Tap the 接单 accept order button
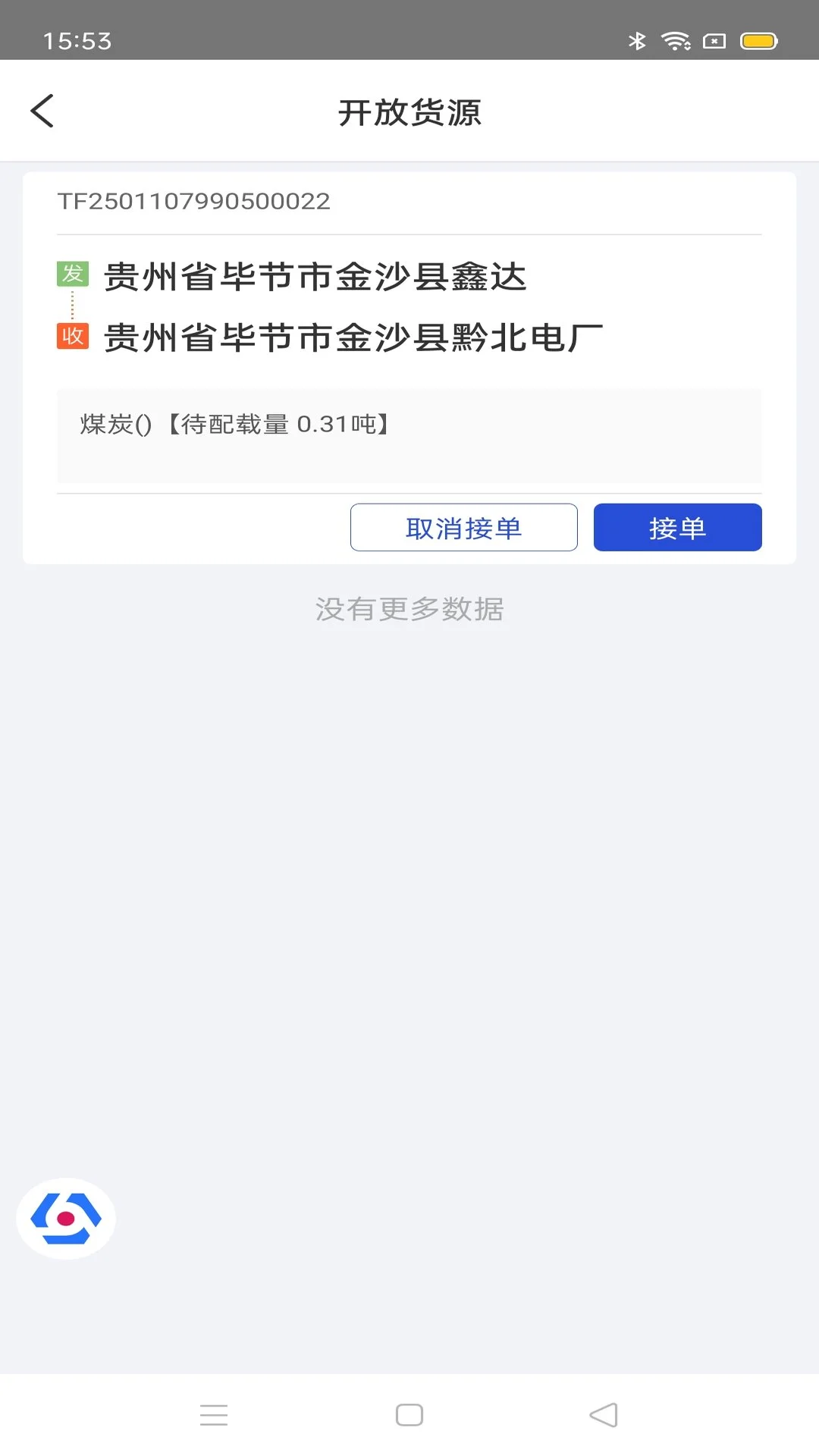The width and height of the screenshot is (819, 1456). (677, 527)
